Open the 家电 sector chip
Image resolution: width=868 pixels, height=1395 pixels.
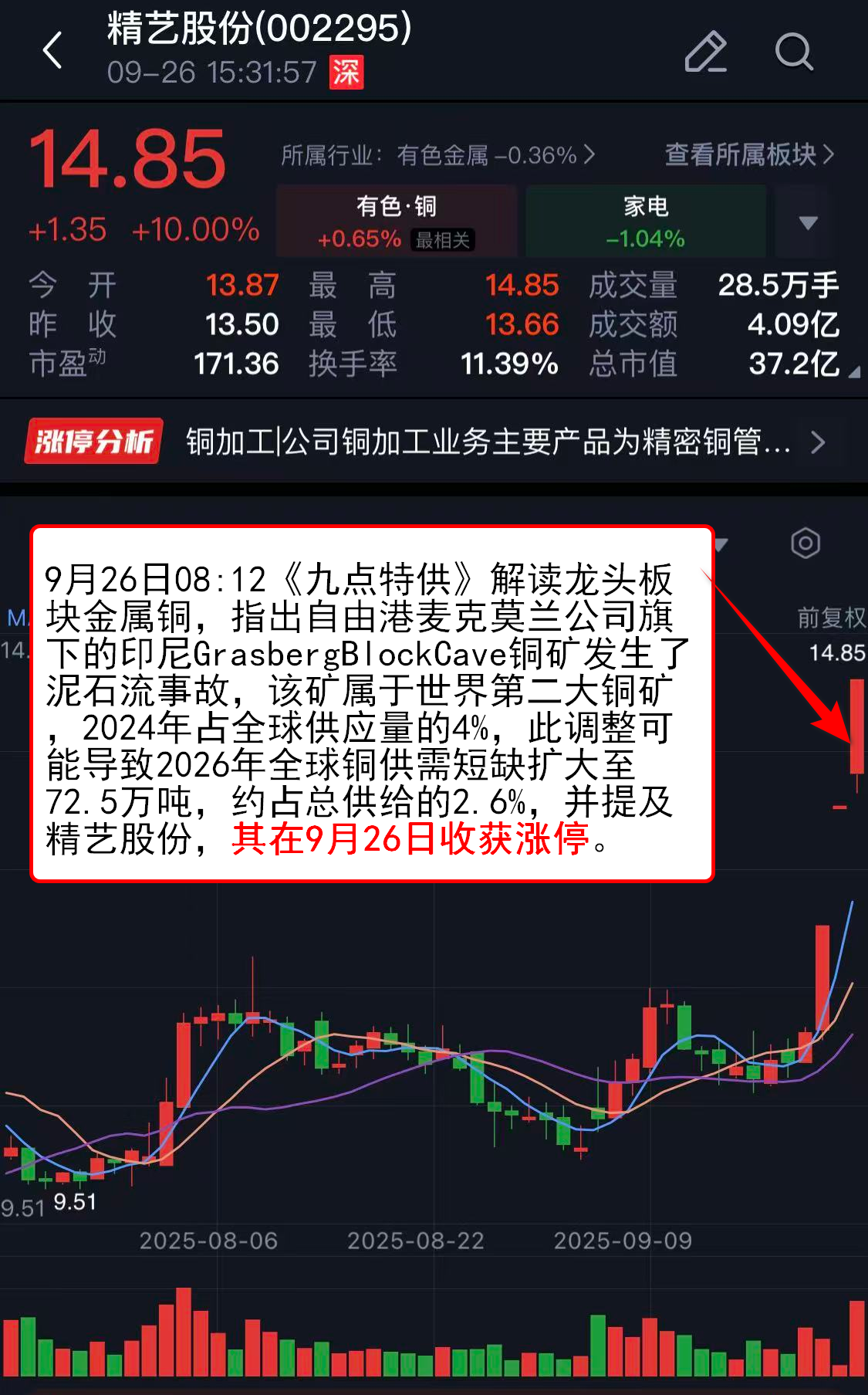[645, 222]
